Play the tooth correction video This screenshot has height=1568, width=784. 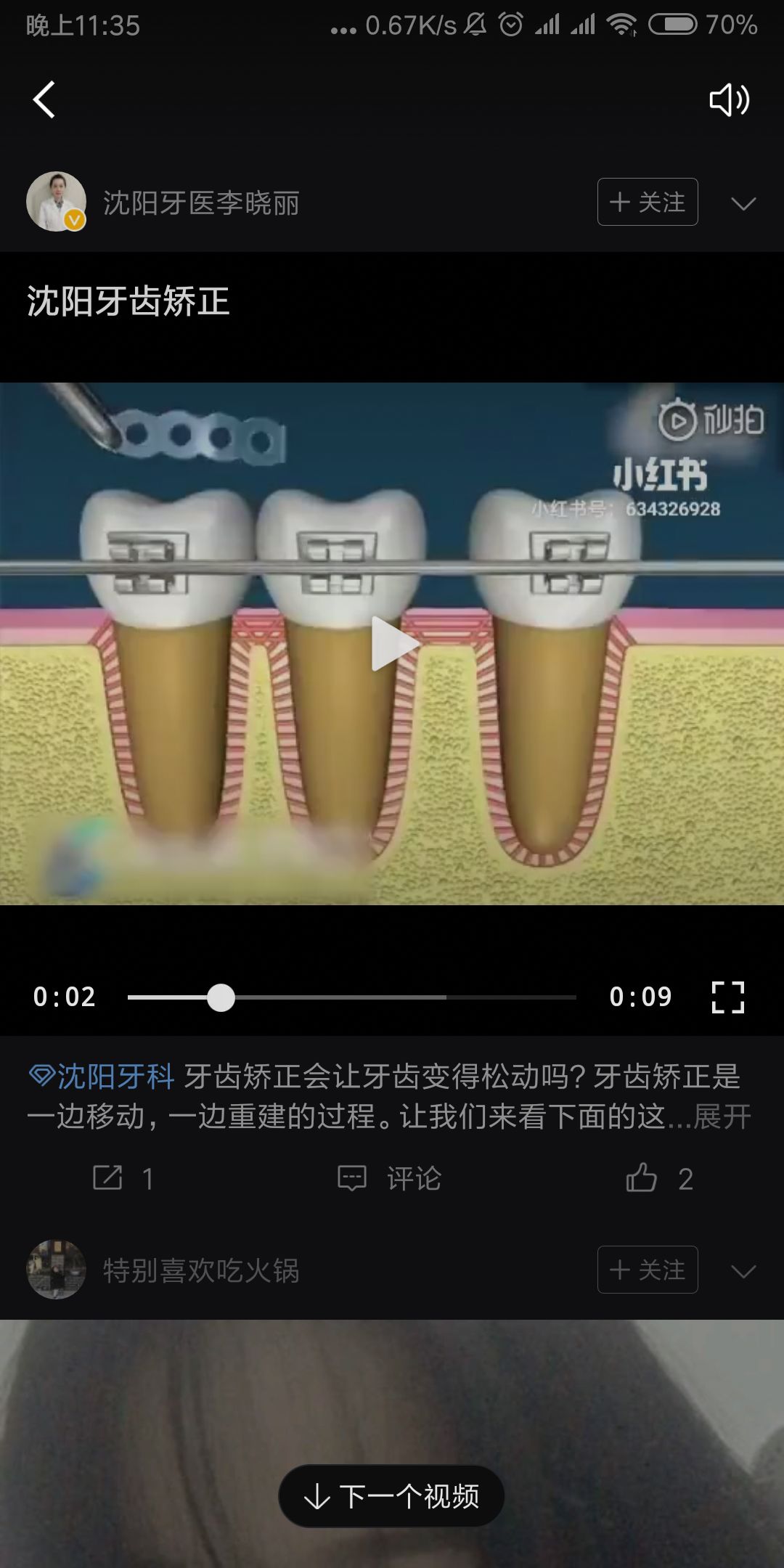point(393,643)
